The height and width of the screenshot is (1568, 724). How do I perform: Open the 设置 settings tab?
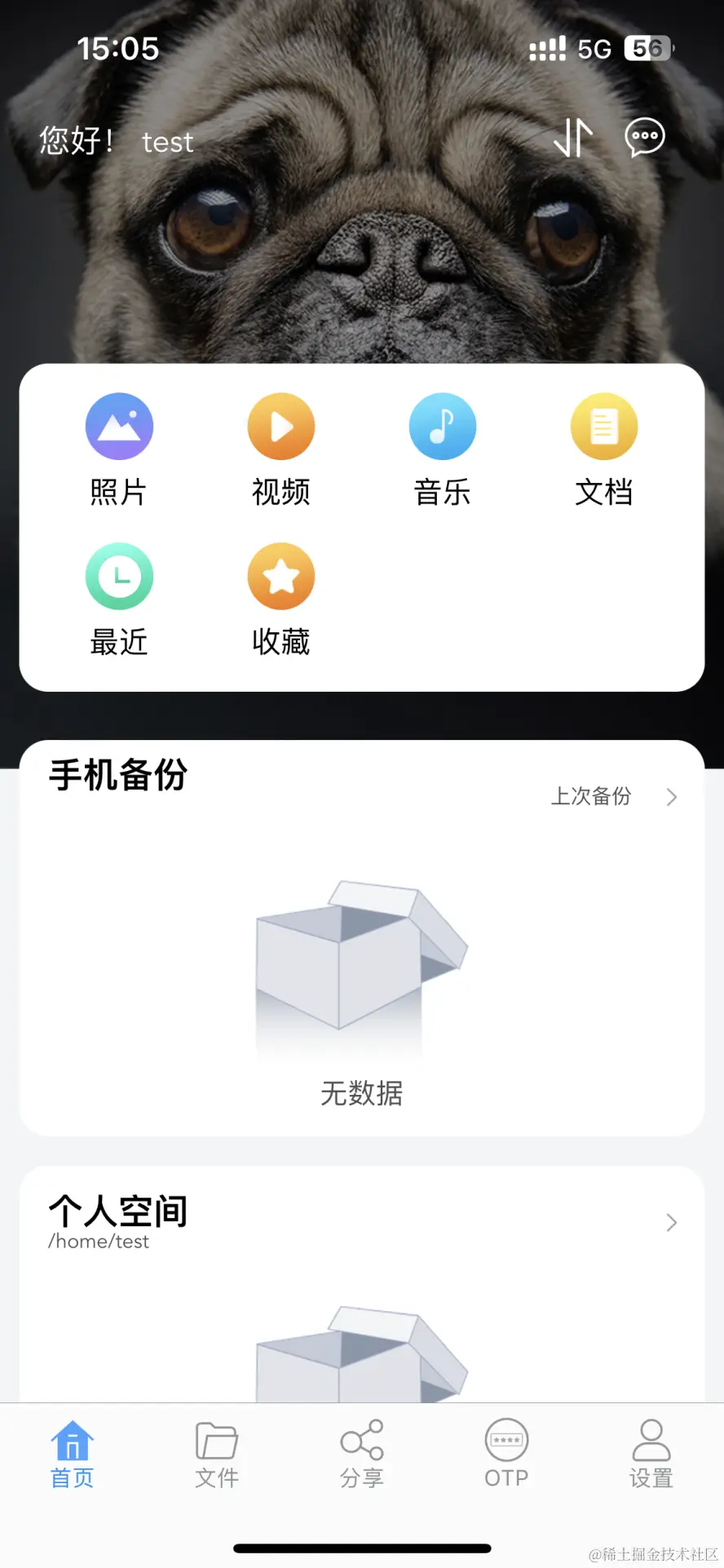click(x=651, y=1454)
